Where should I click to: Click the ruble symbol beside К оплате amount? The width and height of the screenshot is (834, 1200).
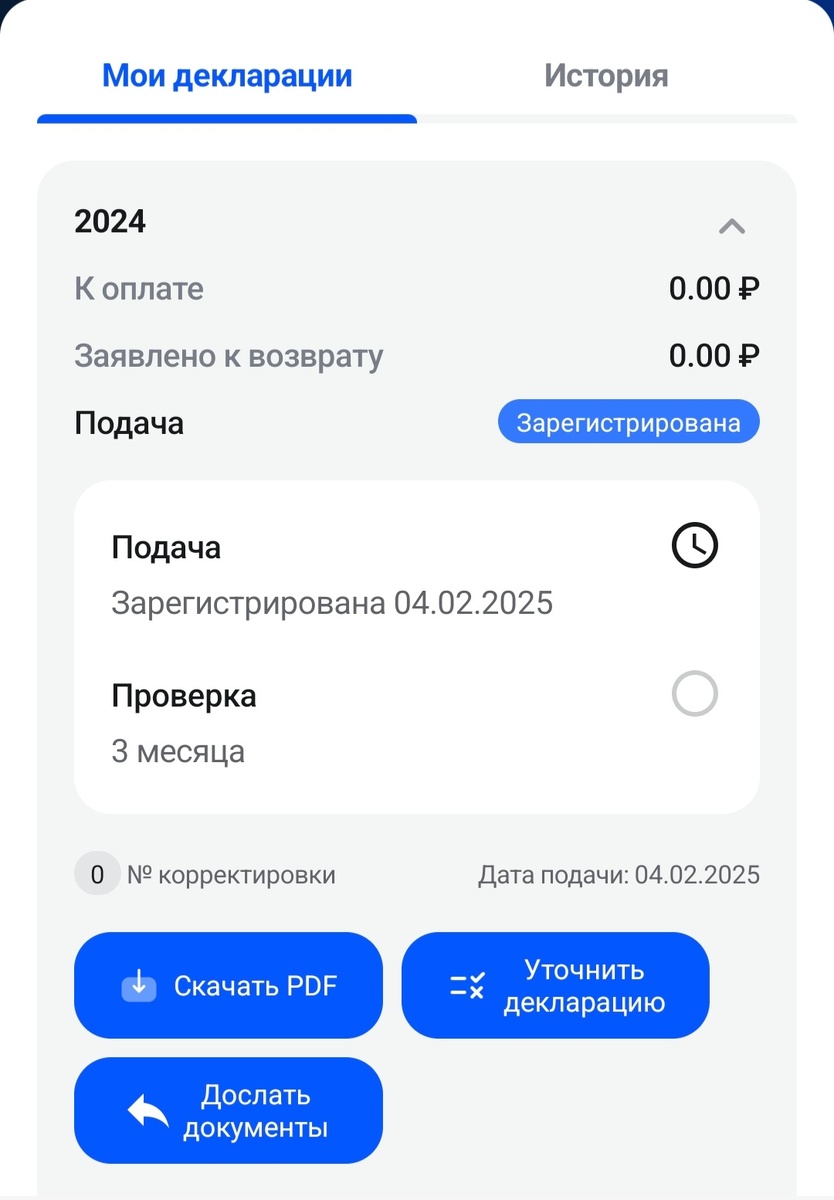point(749,288)
